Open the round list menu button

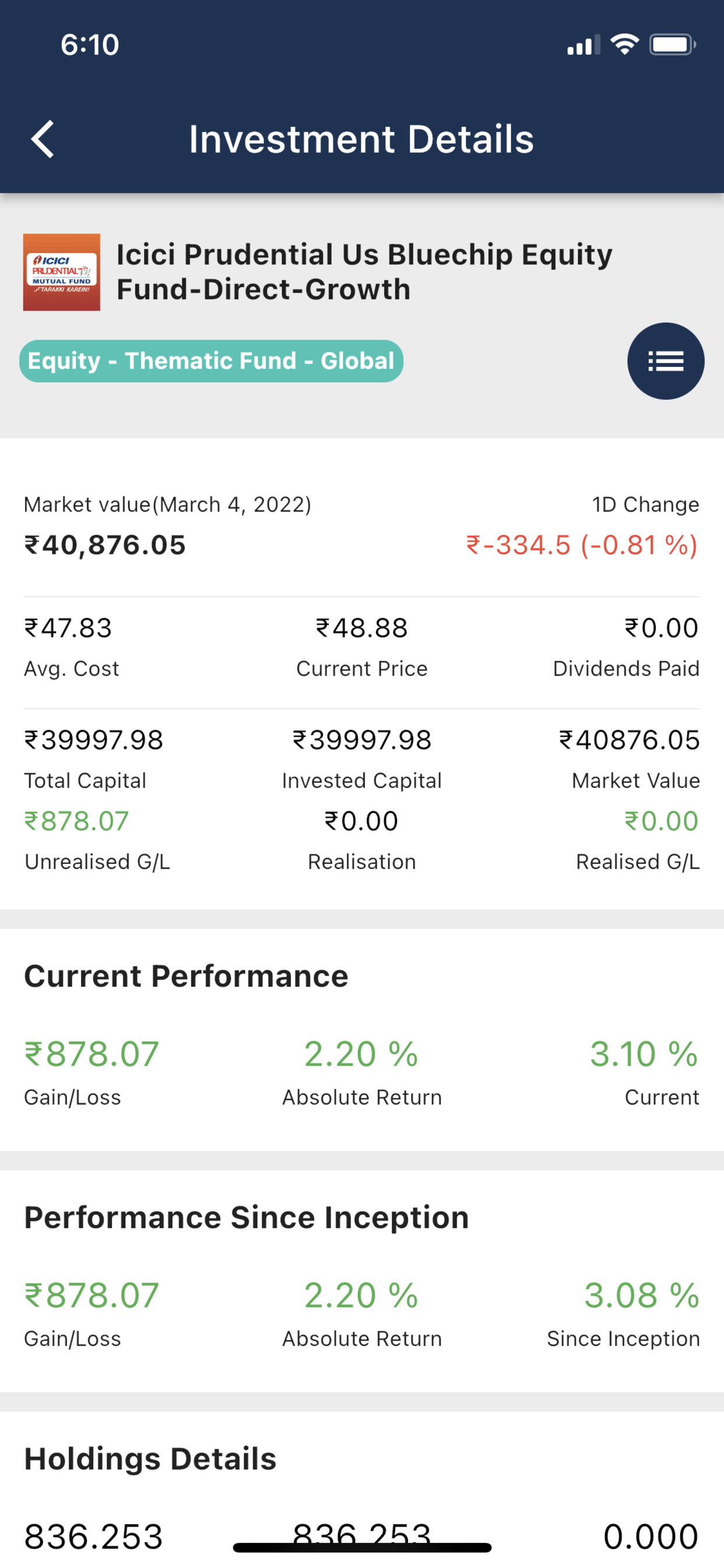click(666, 361)
